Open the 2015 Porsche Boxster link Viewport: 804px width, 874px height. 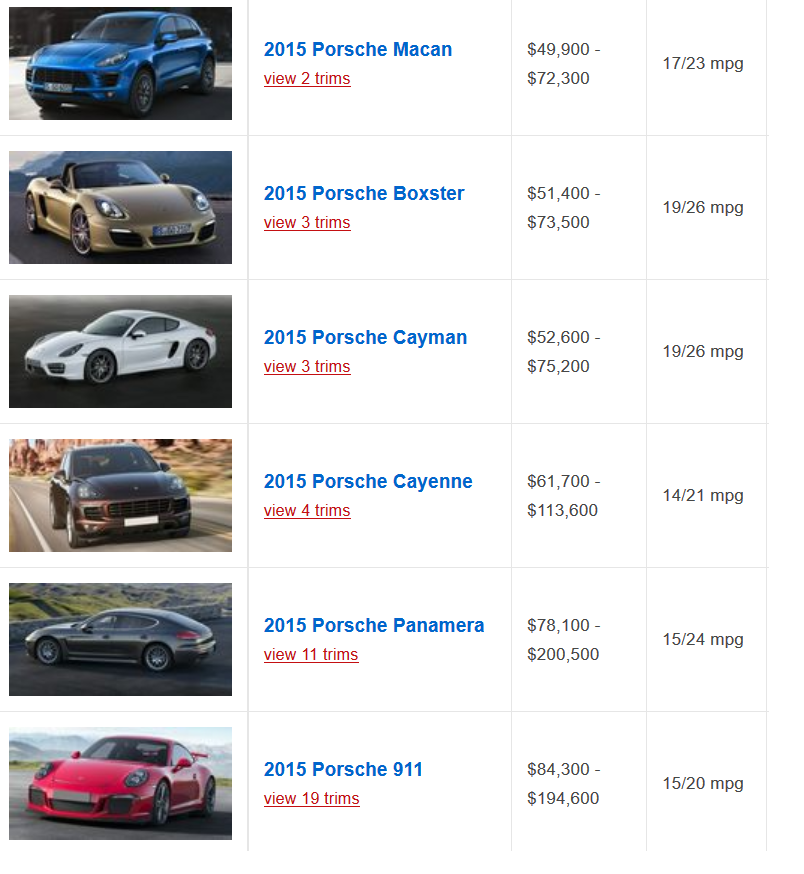[364, 193]
